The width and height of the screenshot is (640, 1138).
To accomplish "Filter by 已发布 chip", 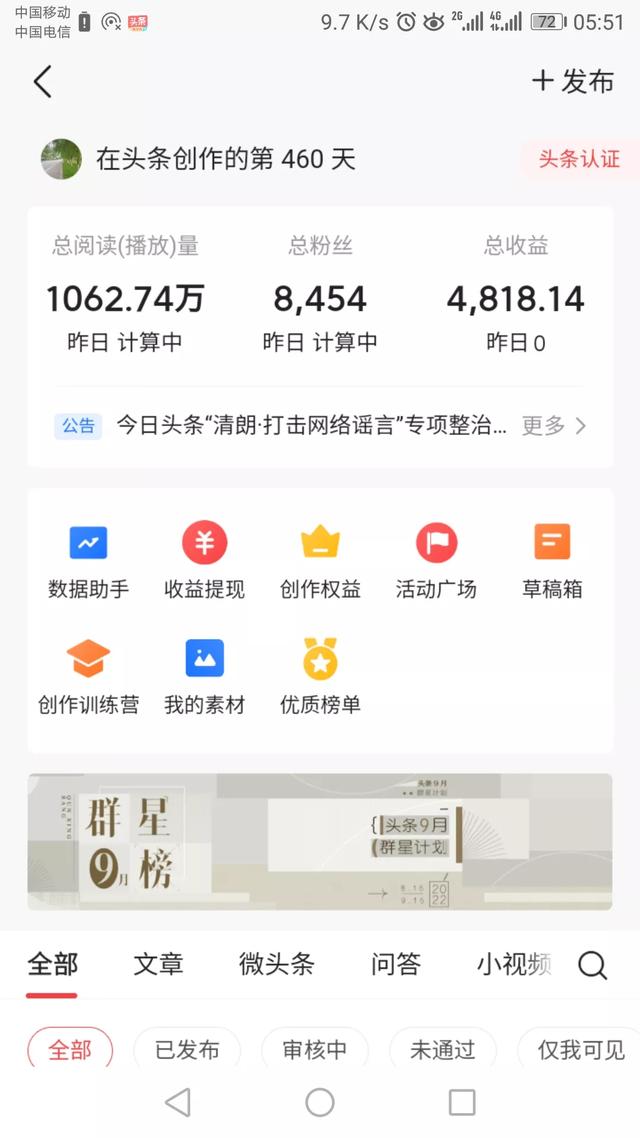I will (x=187, y=1050).
